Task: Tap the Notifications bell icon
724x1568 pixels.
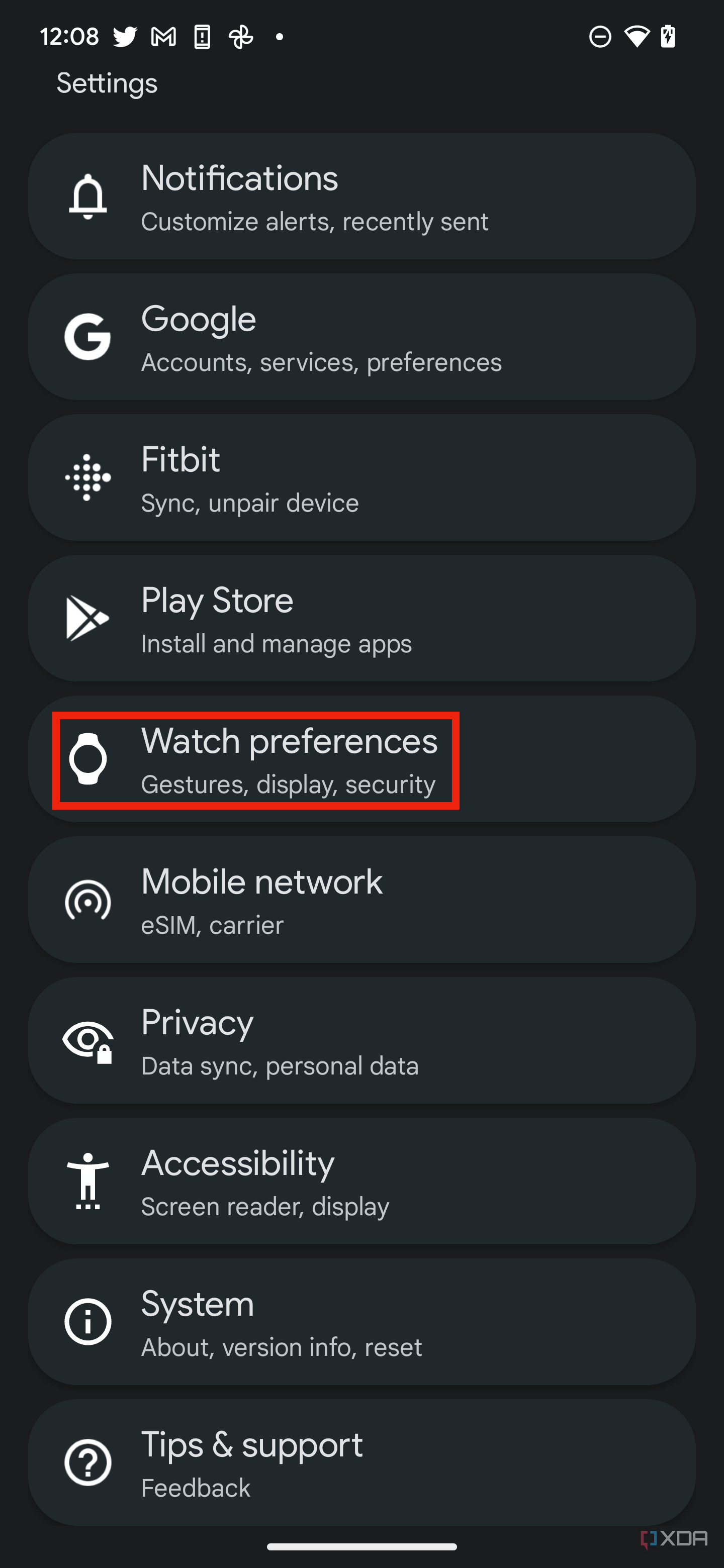Action: (88, 196)
